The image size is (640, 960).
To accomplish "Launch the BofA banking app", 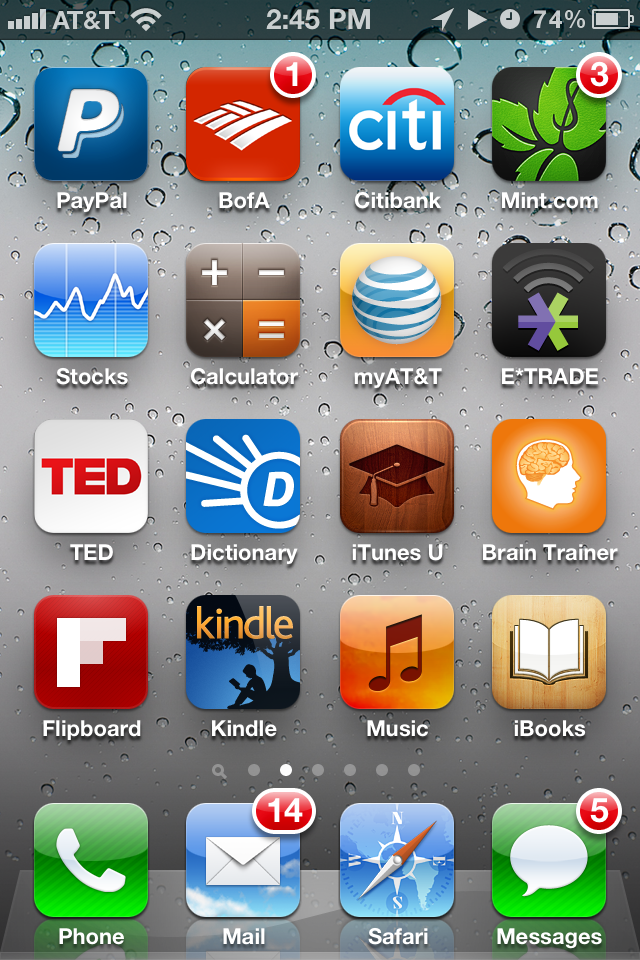I will pyautogui.click(x=243, y=124).
